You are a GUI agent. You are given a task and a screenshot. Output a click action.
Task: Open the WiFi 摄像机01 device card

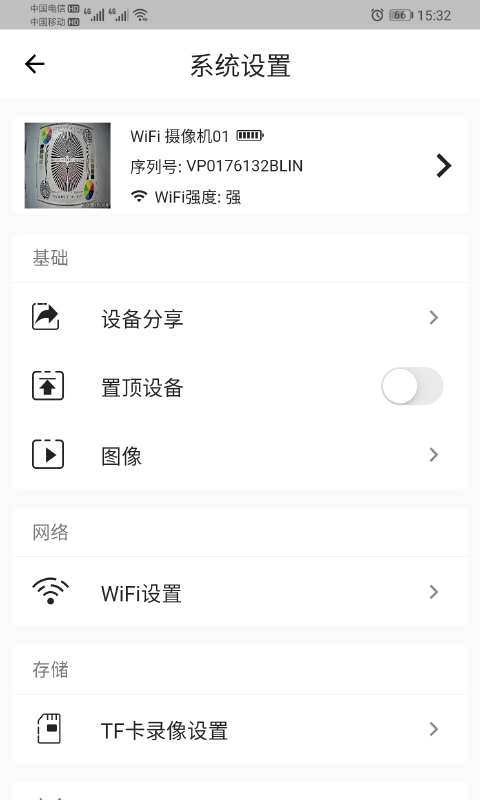240,165
